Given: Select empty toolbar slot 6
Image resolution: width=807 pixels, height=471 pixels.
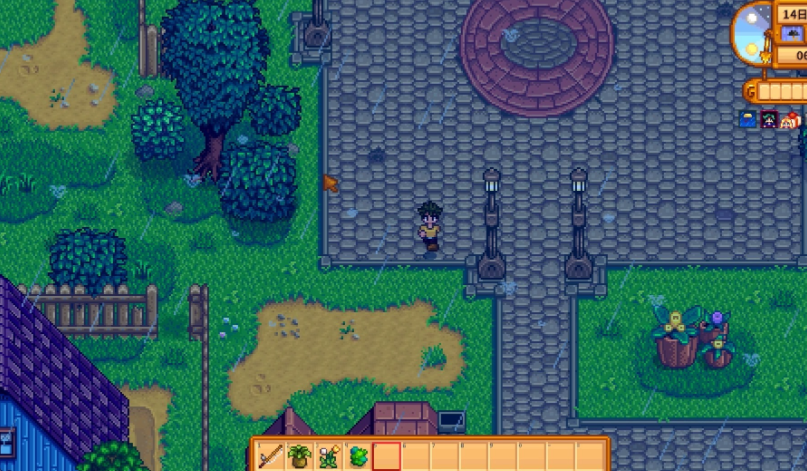Looking at the screenshot, I should 415,457.
